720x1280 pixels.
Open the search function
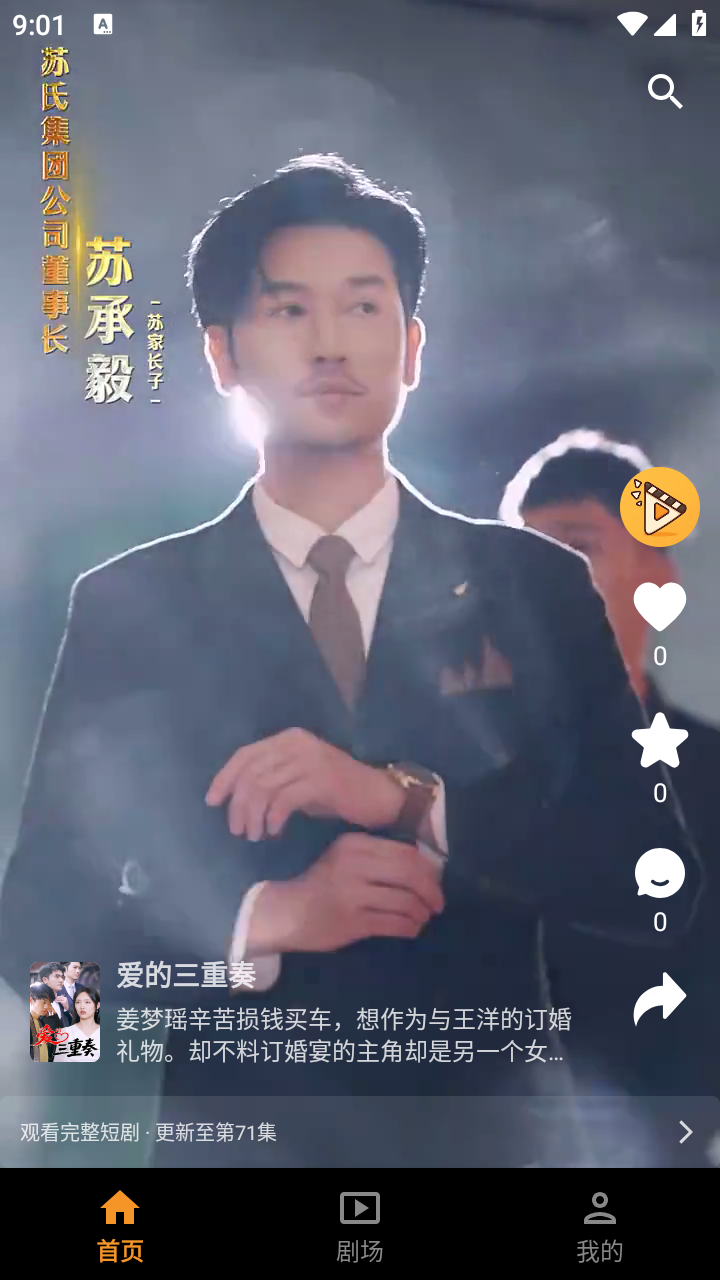pos(665,92)
